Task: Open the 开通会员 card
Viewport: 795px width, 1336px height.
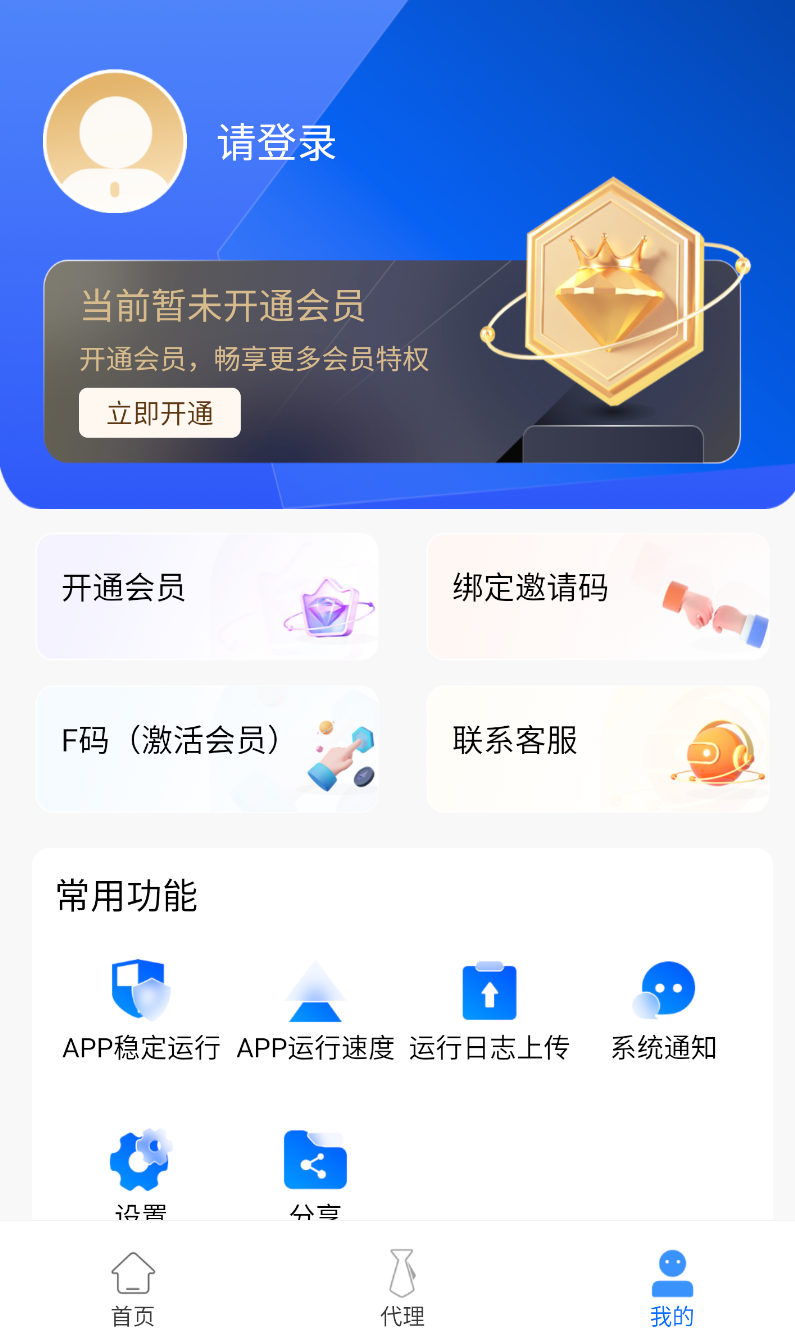Action: click(x=207, y=596)
